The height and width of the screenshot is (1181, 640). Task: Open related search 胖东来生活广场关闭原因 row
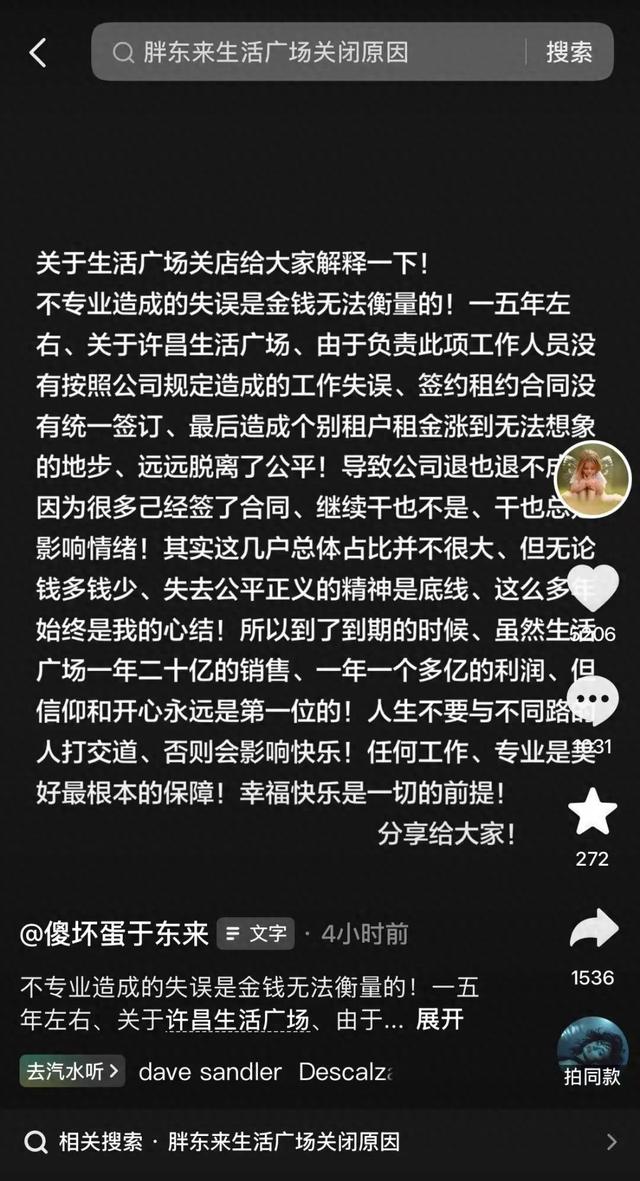(x=320, y=1141)
